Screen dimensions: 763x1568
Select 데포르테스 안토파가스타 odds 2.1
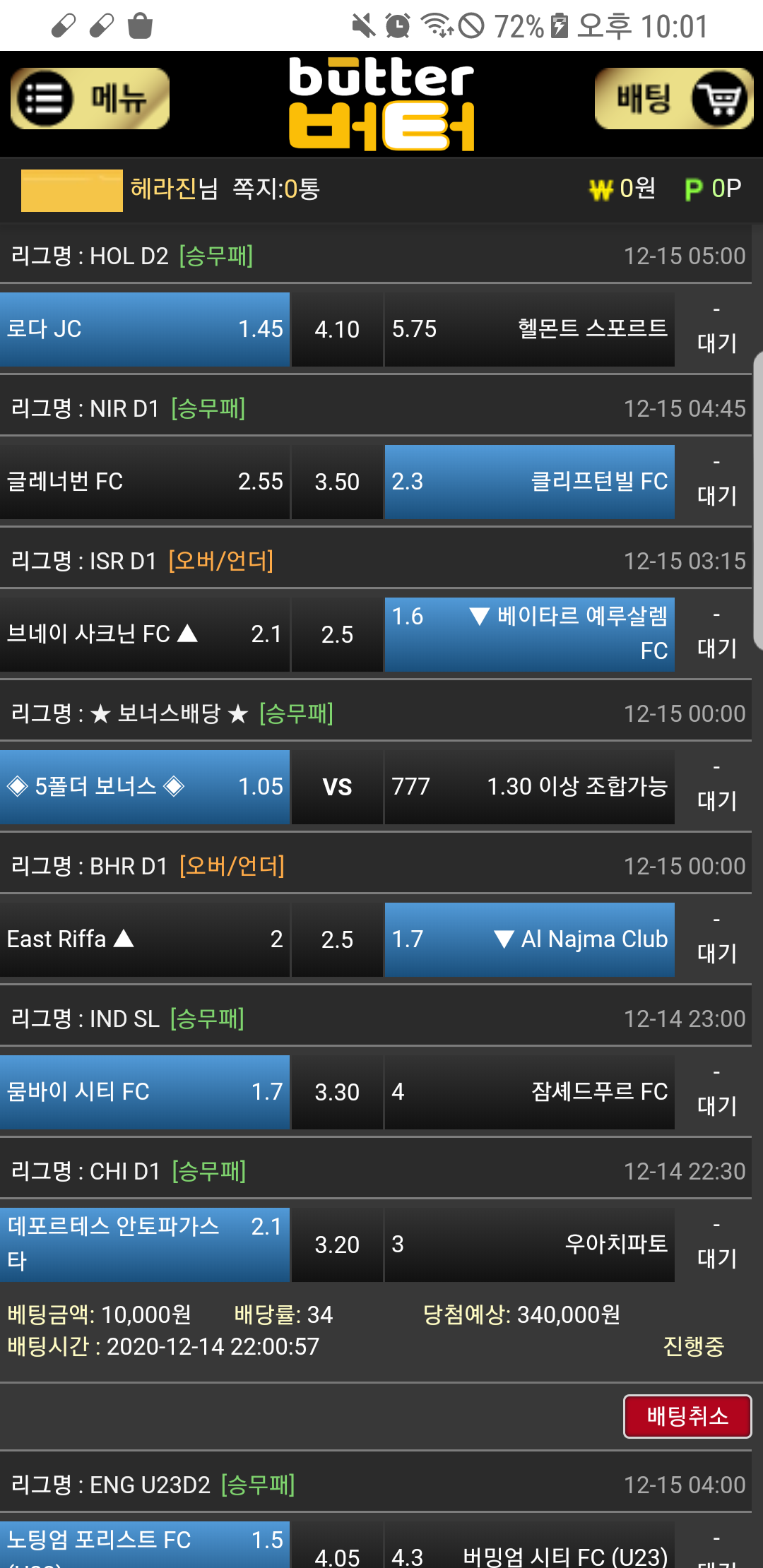click(x=145, y=1245)
